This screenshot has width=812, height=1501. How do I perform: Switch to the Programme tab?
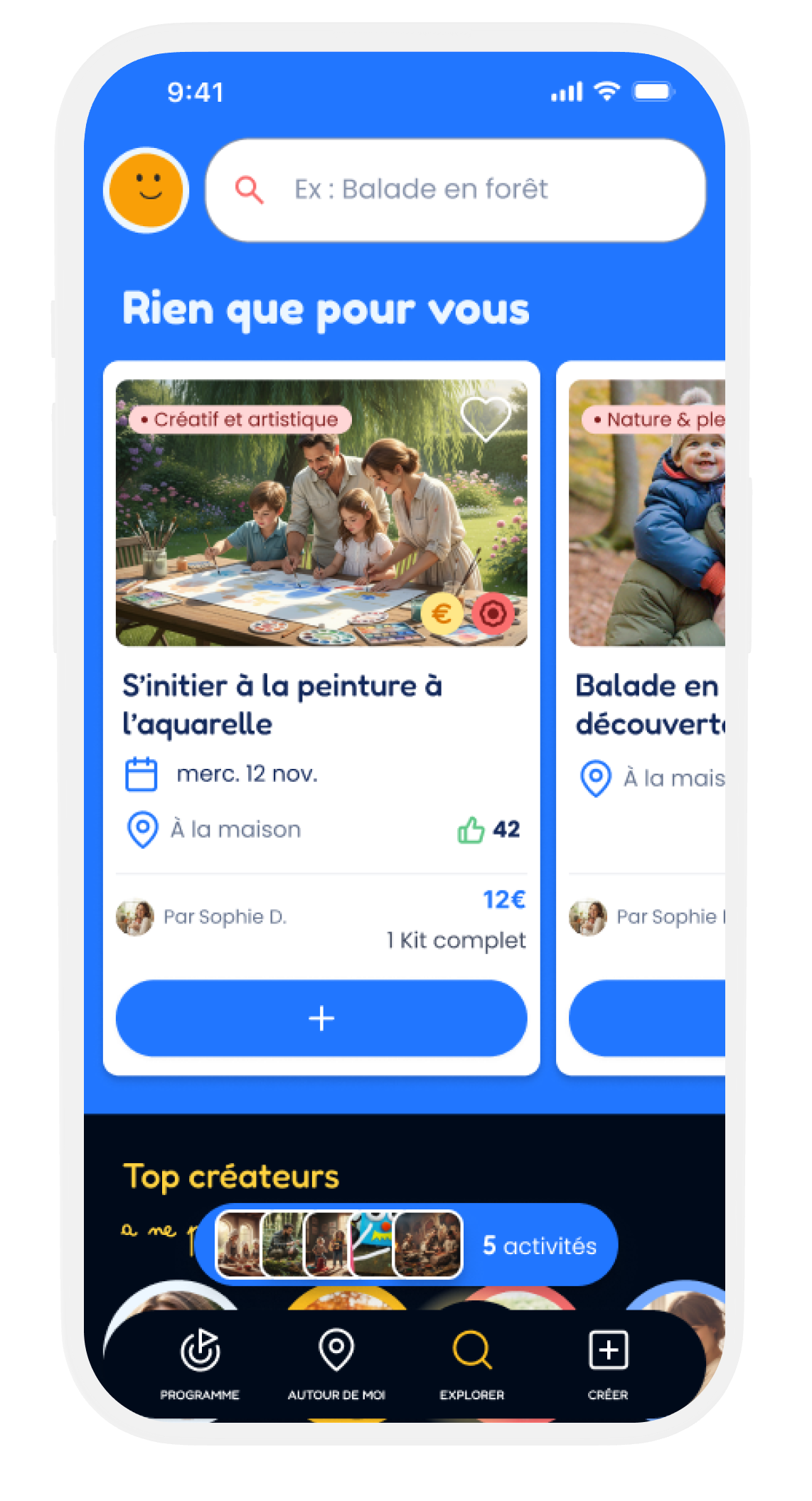pyautogui.click(x=200, y=1363)
